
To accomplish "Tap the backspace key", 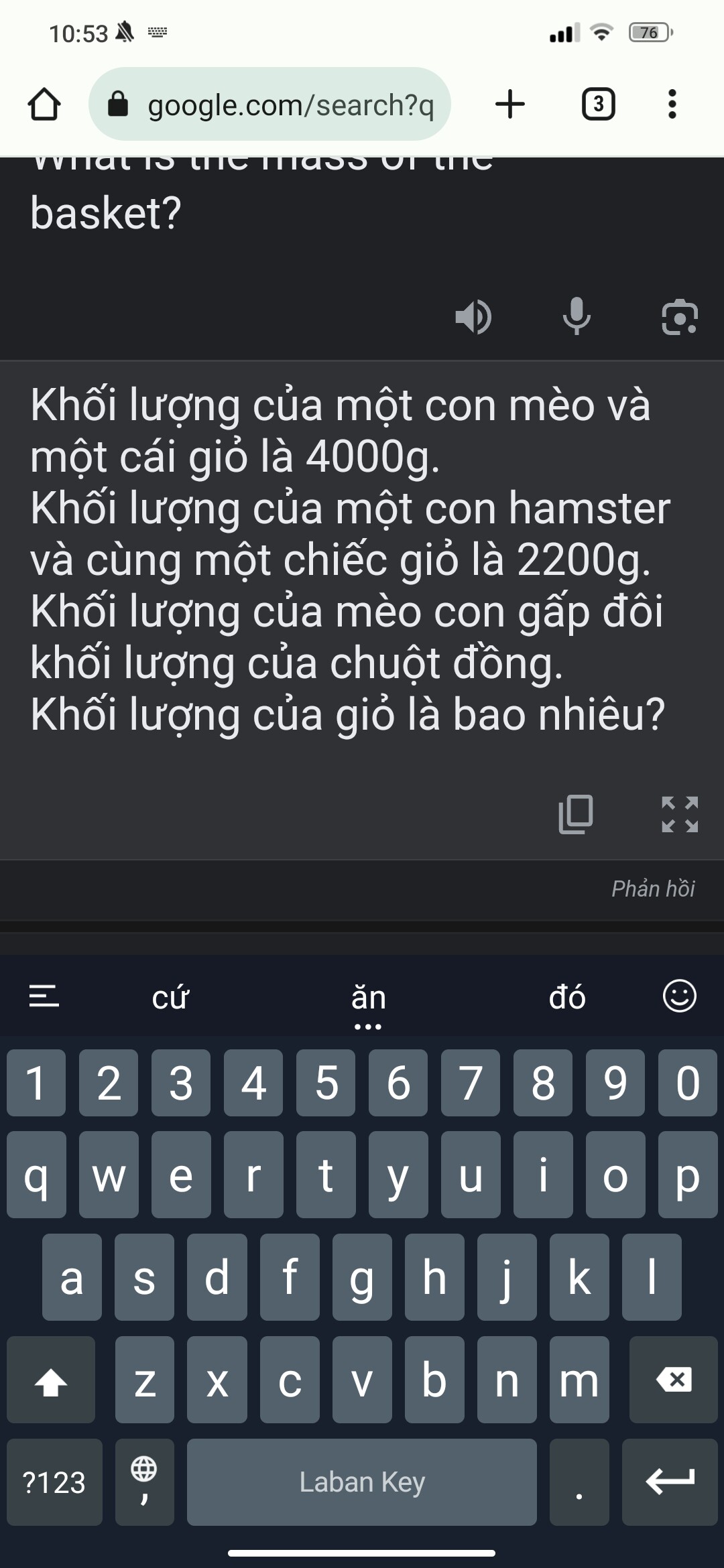I will [673, 1380].
